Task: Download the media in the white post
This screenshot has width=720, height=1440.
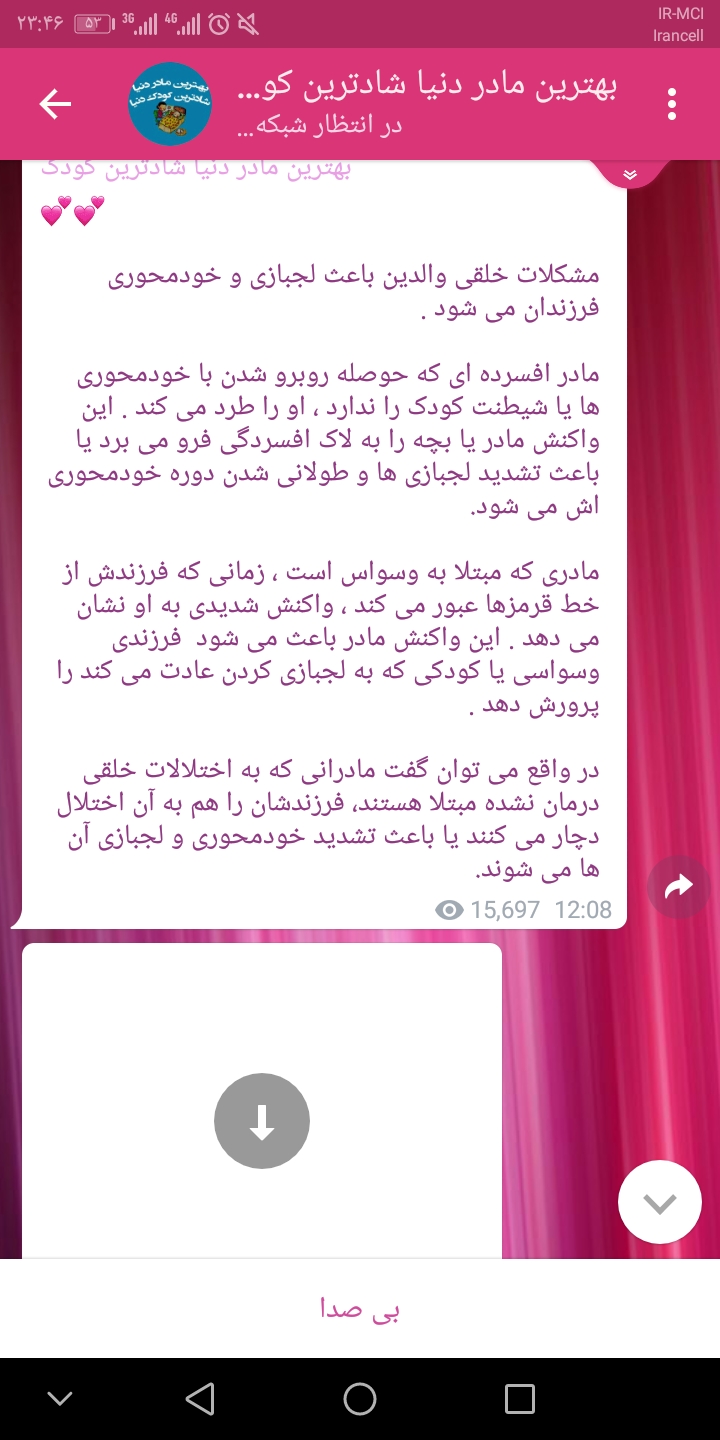Action: point(262,1121)
